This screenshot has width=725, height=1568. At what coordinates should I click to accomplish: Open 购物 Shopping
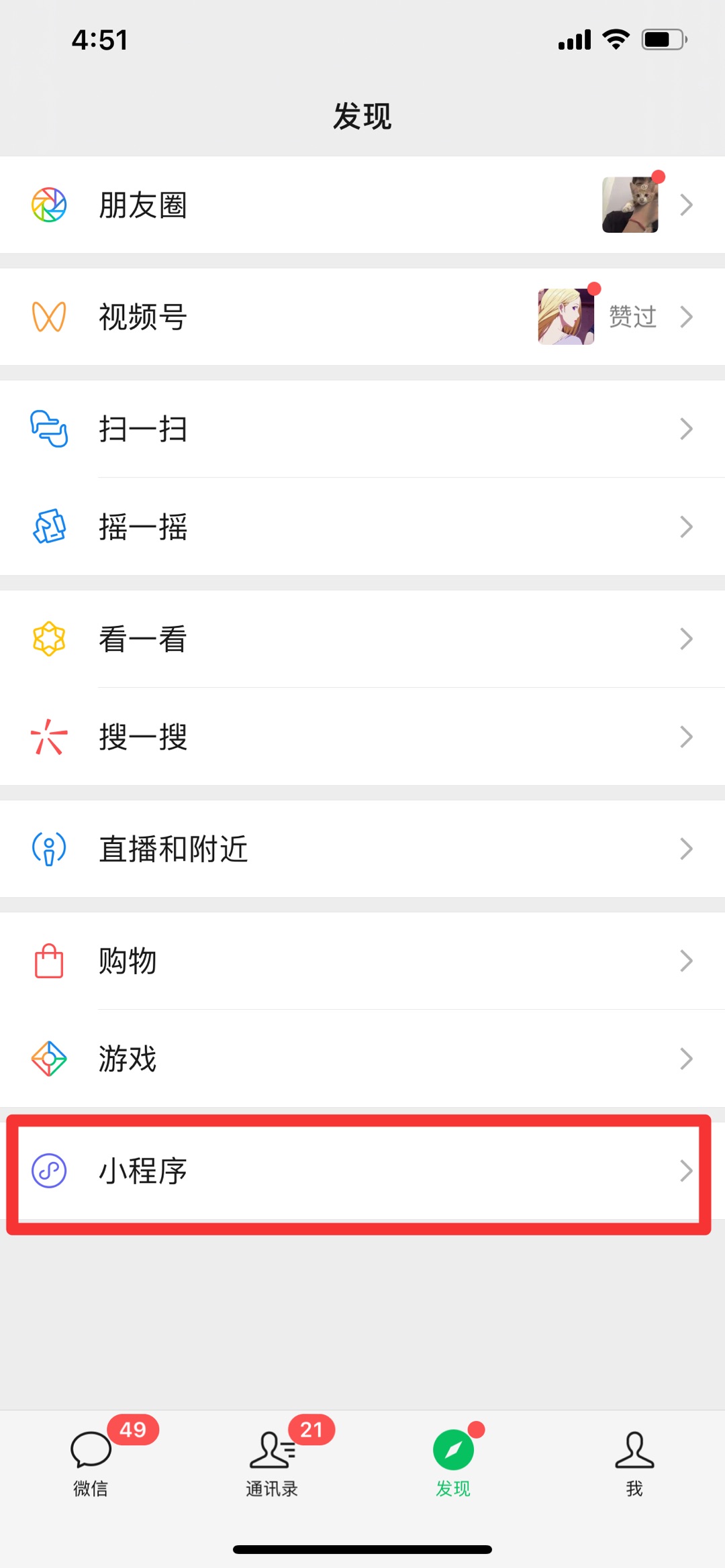click(x=362, y=961)
